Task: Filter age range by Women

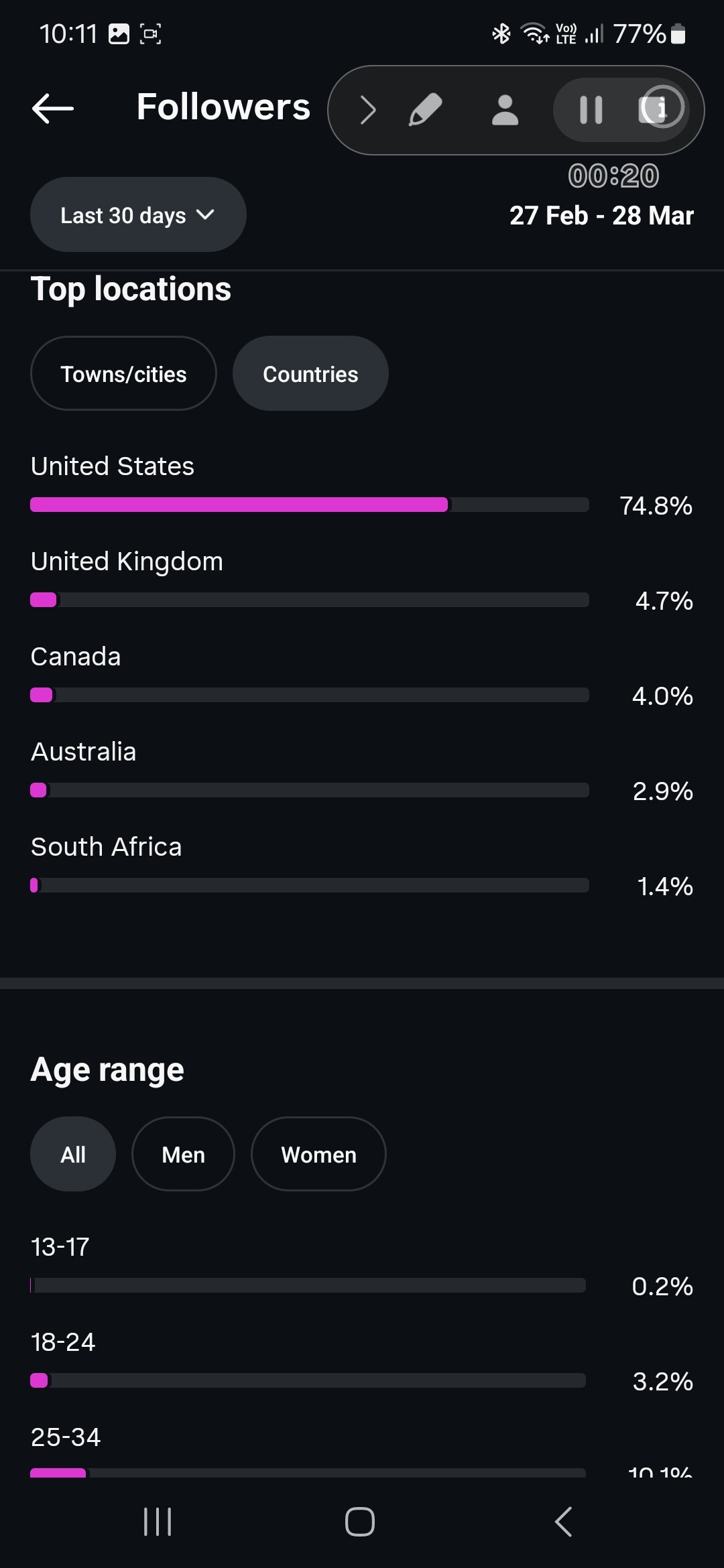Action: pos(318,1155)
